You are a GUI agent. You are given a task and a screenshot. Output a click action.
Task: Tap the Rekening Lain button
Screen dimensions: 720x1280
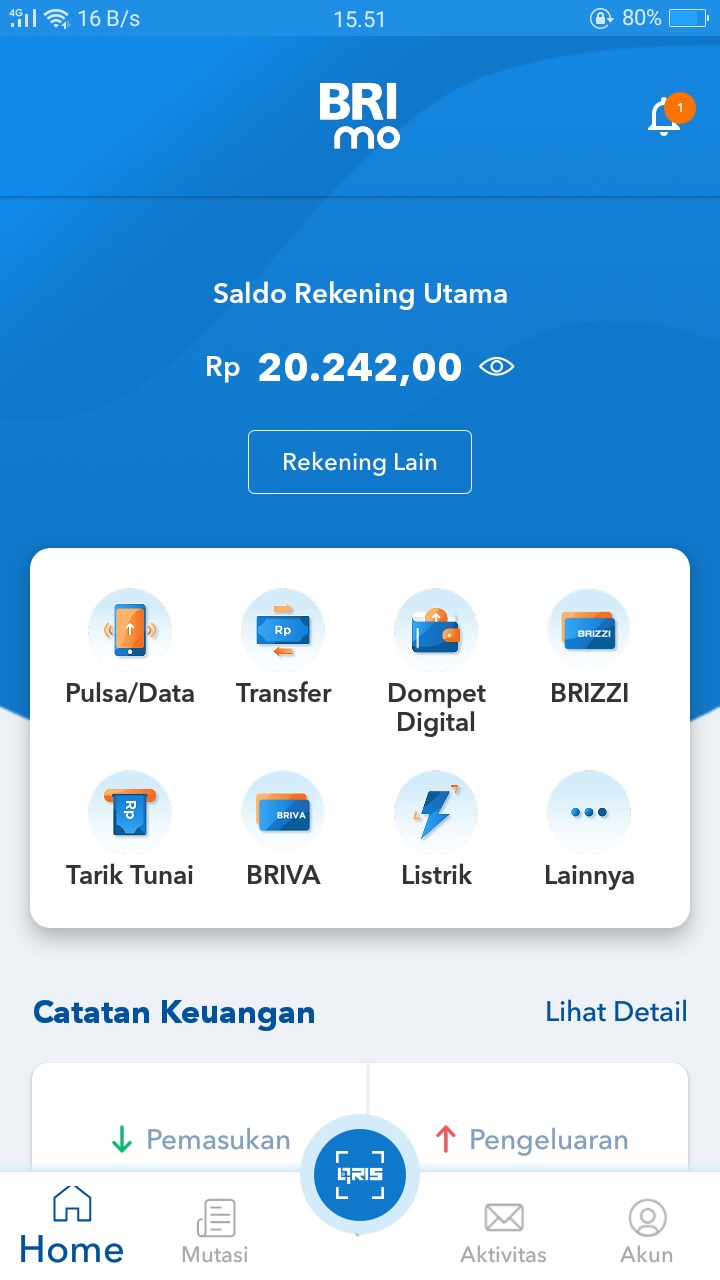coord(360,462)
